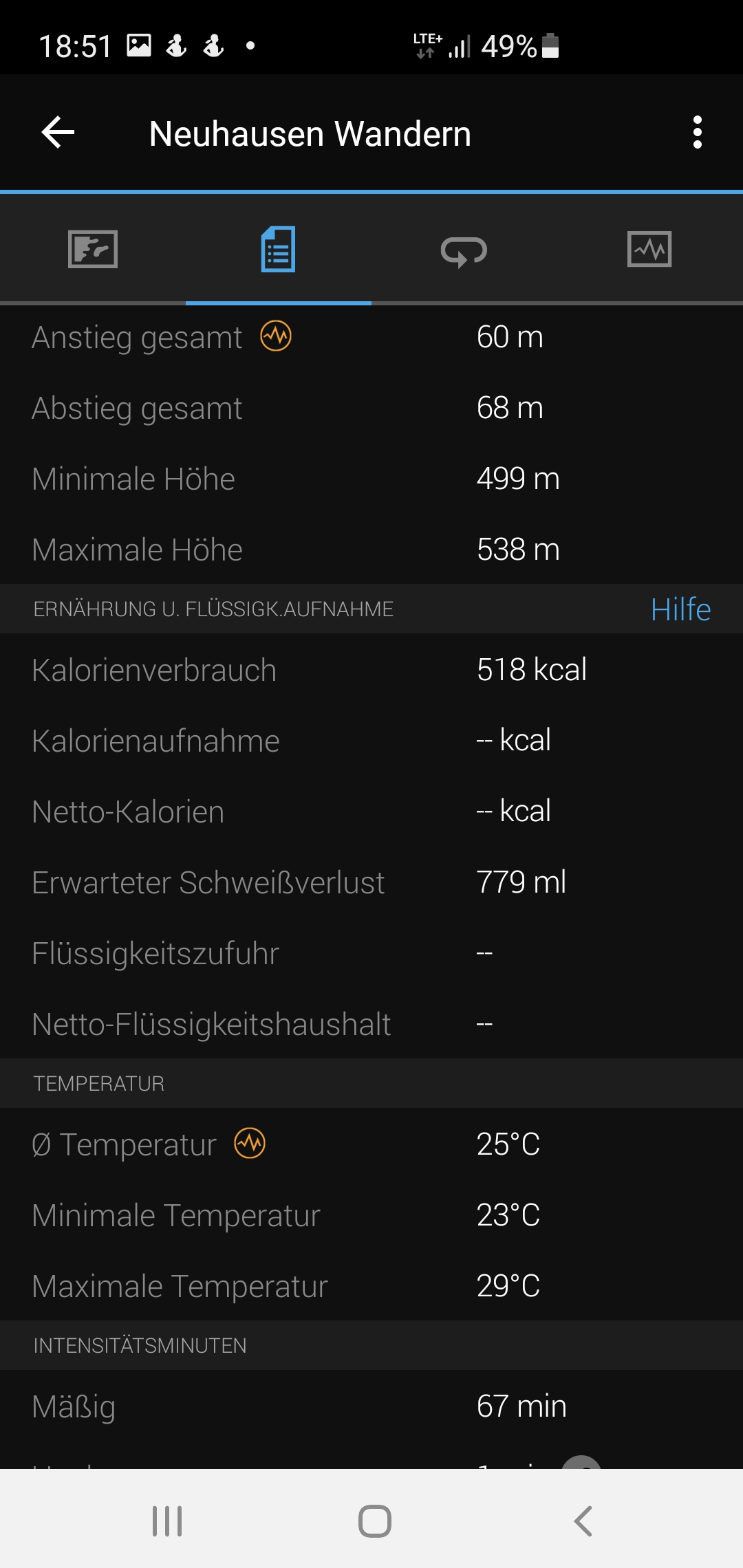
Task: Open the Hilfe link for nutrition
Action: (x=680, y=609)
